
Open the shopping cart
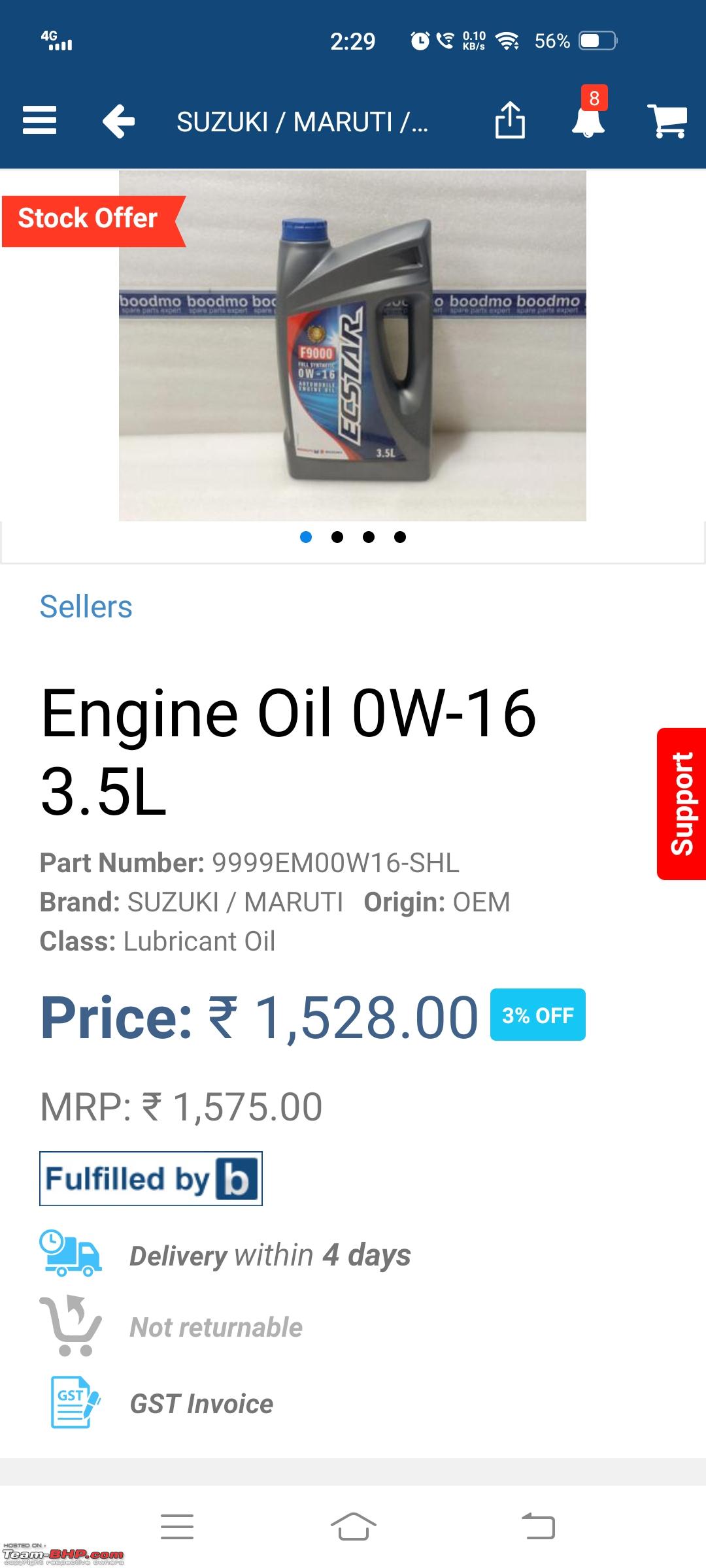click(667, 120)
